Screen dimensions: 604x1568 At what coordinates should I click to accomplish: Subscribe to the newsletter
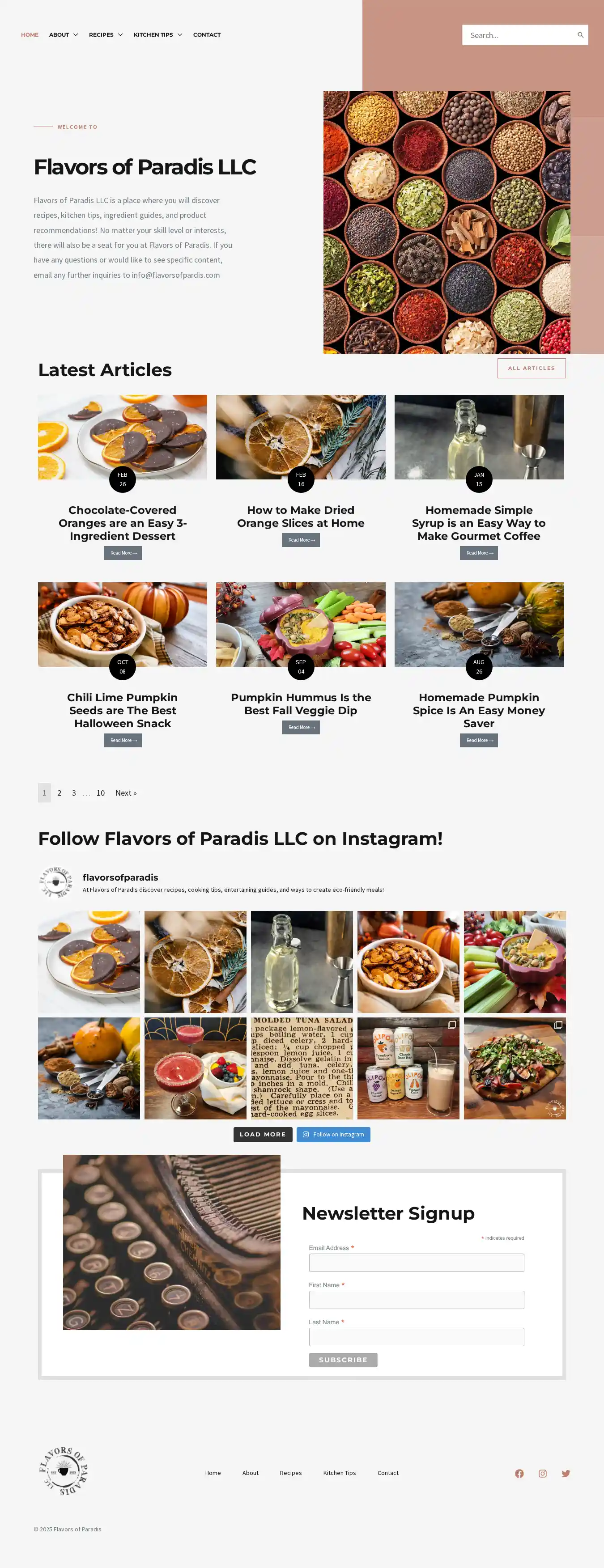click(343, 1360)
